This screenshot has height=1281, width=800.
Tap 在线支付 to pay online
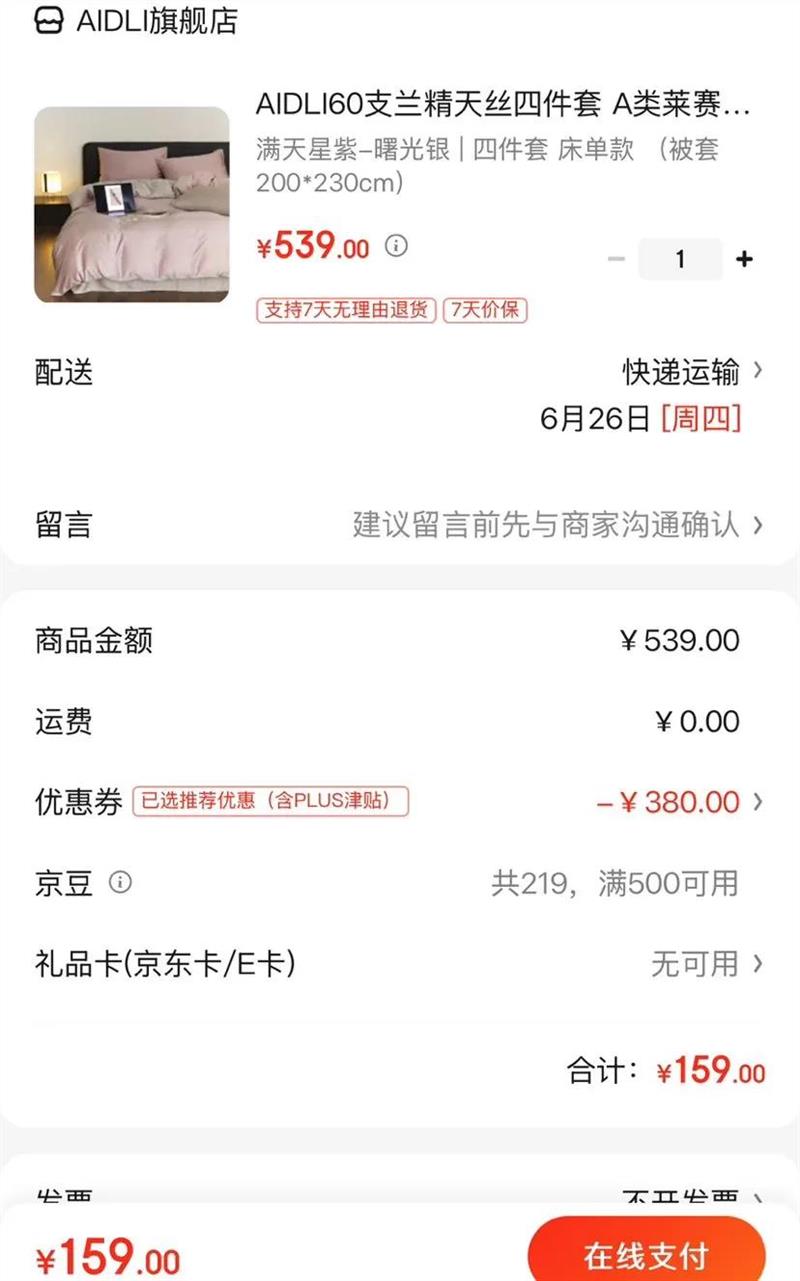pos(646,1254)
